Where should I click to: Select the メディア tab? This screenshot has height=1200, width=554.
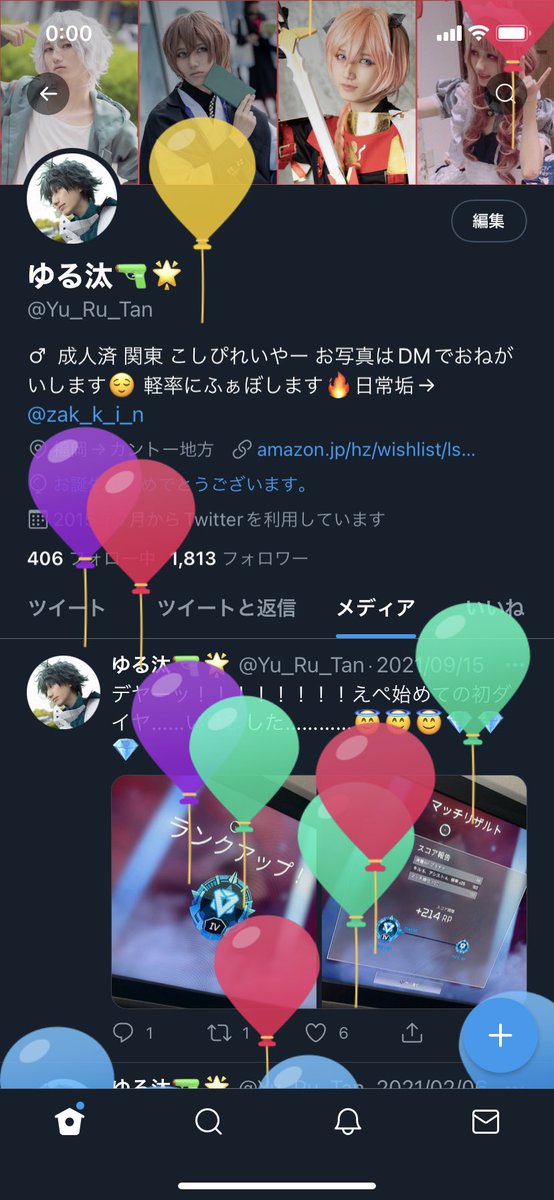click(375, 608)
